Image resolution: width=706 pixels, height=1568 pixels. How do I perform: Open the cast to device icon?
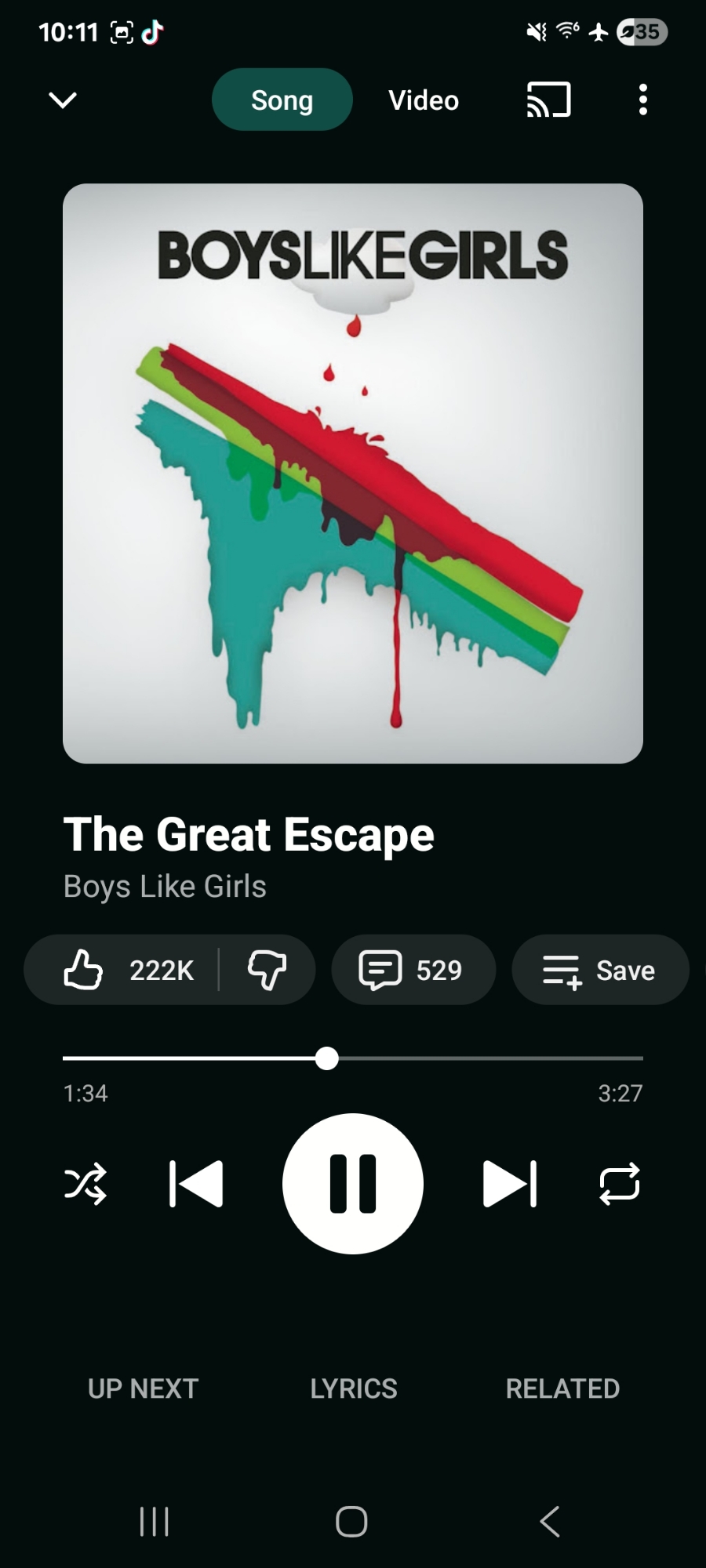(548, 100)
